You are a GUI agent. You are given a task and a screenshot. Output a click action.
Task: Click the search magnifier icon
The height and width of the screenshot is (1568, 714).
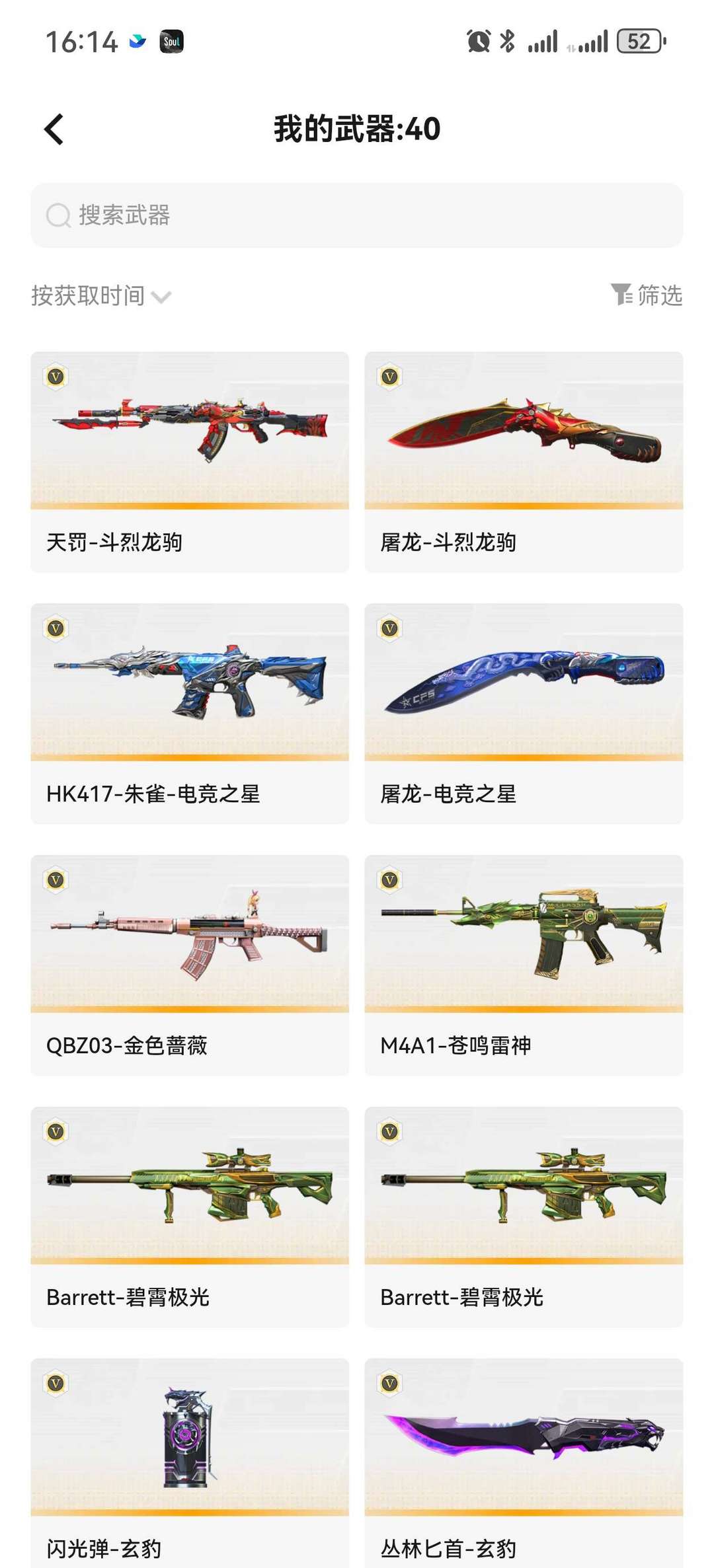(x=58, y=215)
